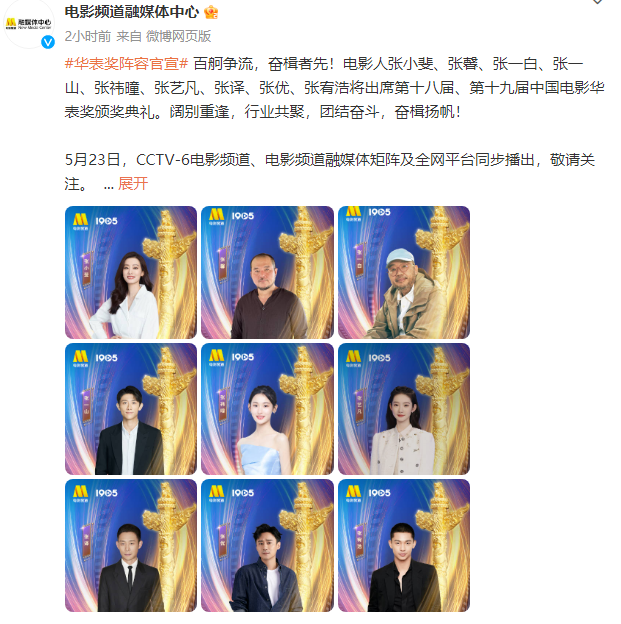
Task: View the poster tagged 张磬
Action: (x=267, y=272)
